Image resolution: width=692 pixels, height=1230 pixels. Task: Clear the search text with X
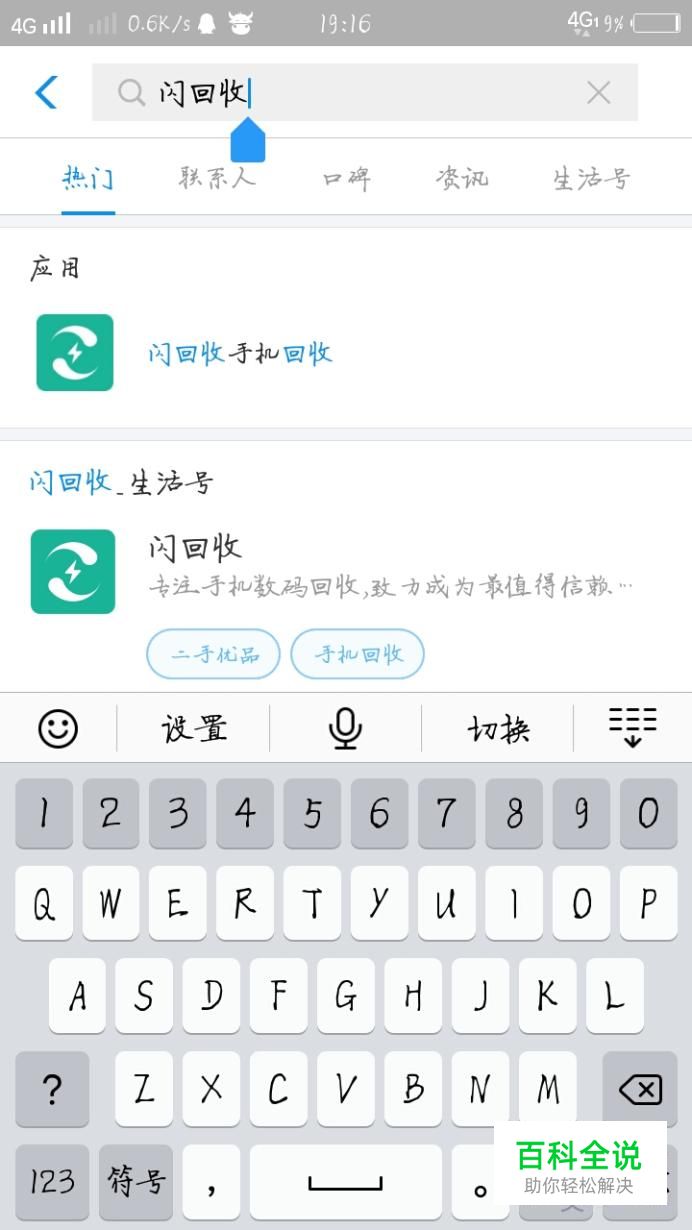coord(598,93)
